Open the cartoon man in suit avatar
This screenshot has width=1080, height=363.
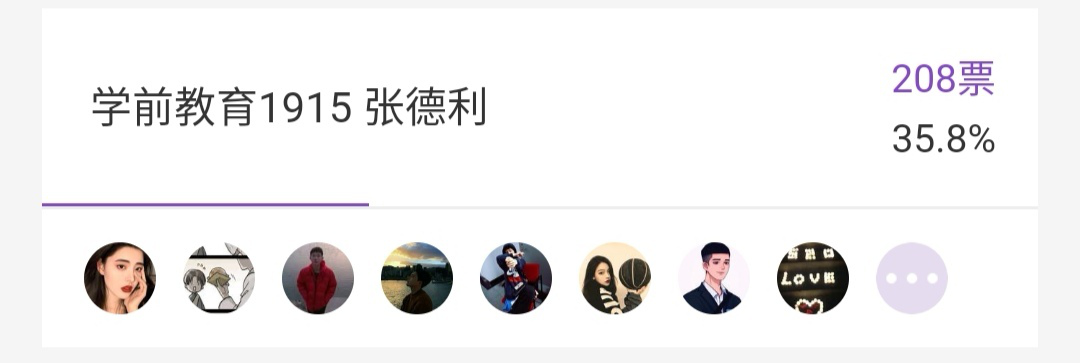tap(714, 278)
